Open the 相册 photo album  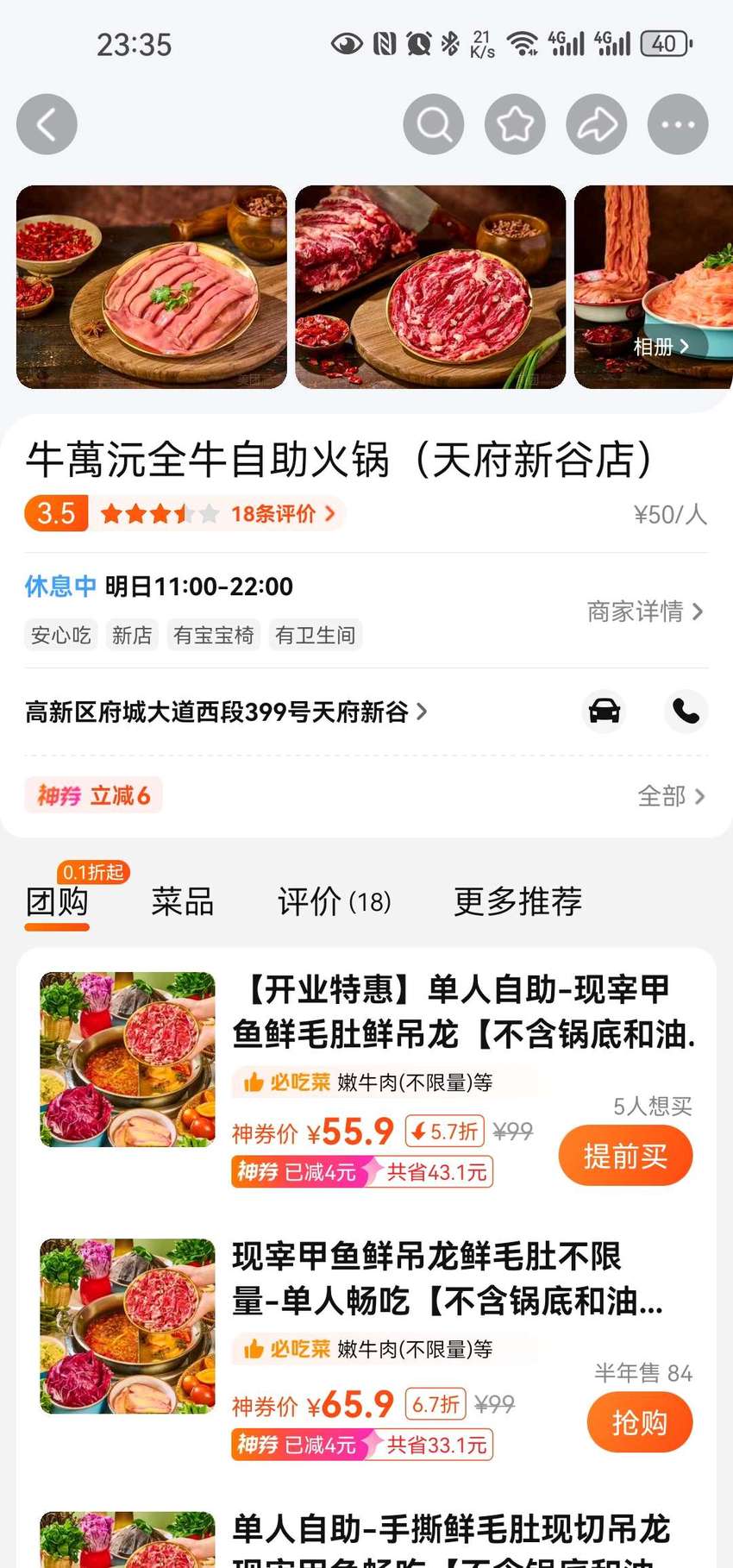(661, 347)
